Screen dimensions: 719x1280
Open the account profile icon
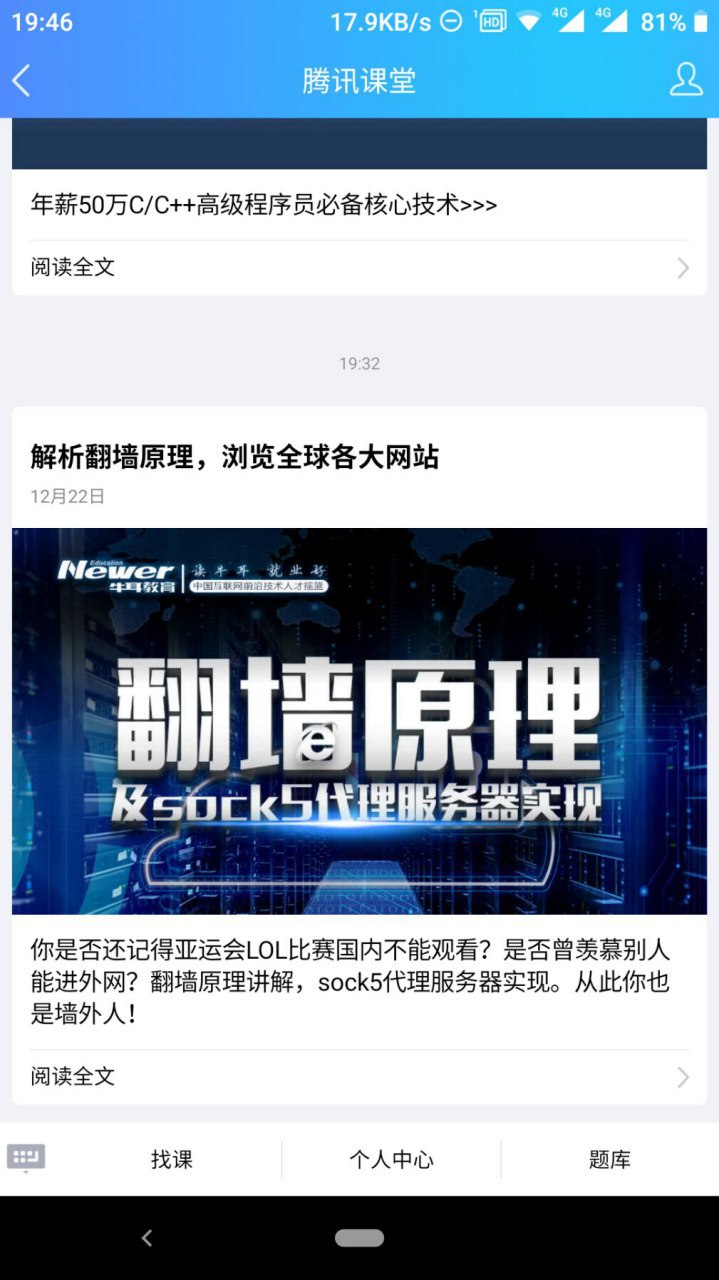pyautogui.click(x=686, y=80)
